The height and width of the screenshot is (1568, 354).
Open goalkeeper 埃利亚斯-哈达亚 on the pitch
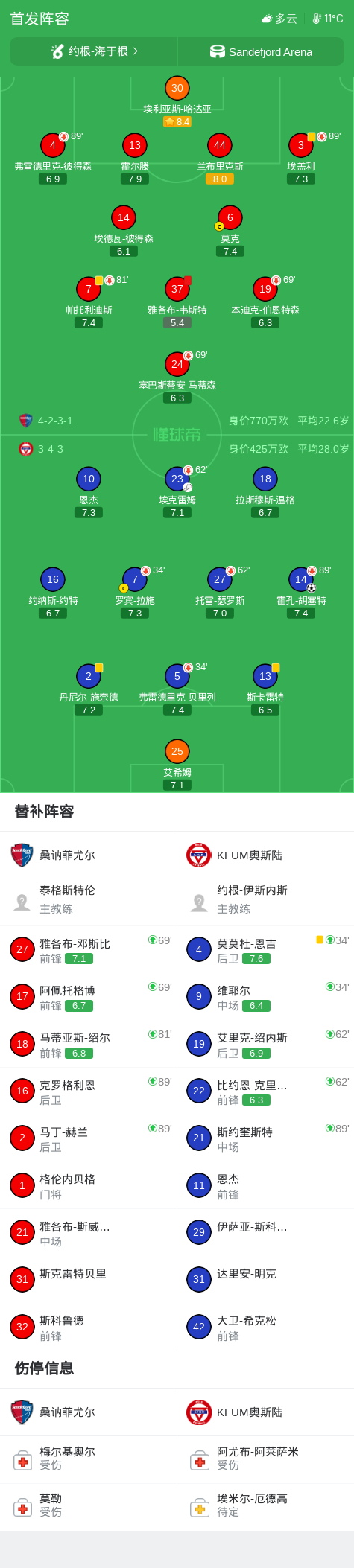click(177, 101)
